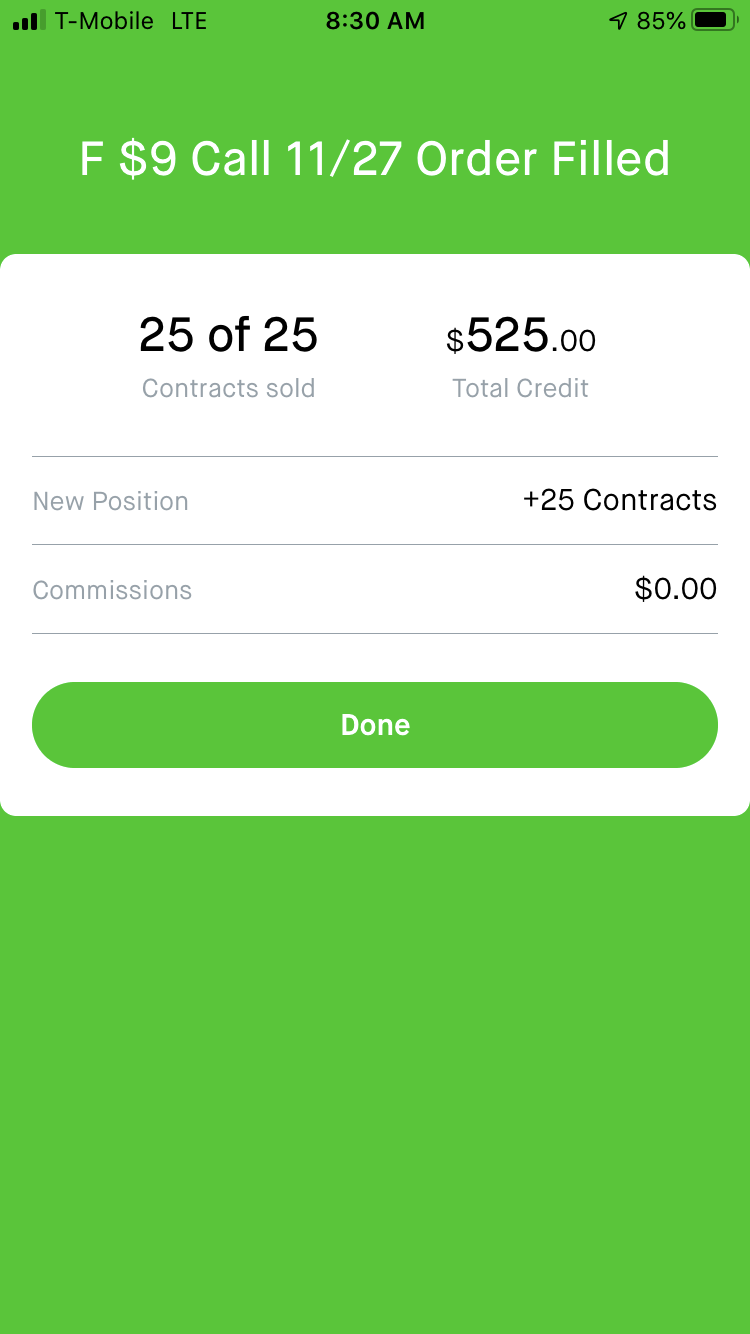Viewport: 750px width, 1334px height.
Task: Tap the green Done button
Action: coord(375,725)
